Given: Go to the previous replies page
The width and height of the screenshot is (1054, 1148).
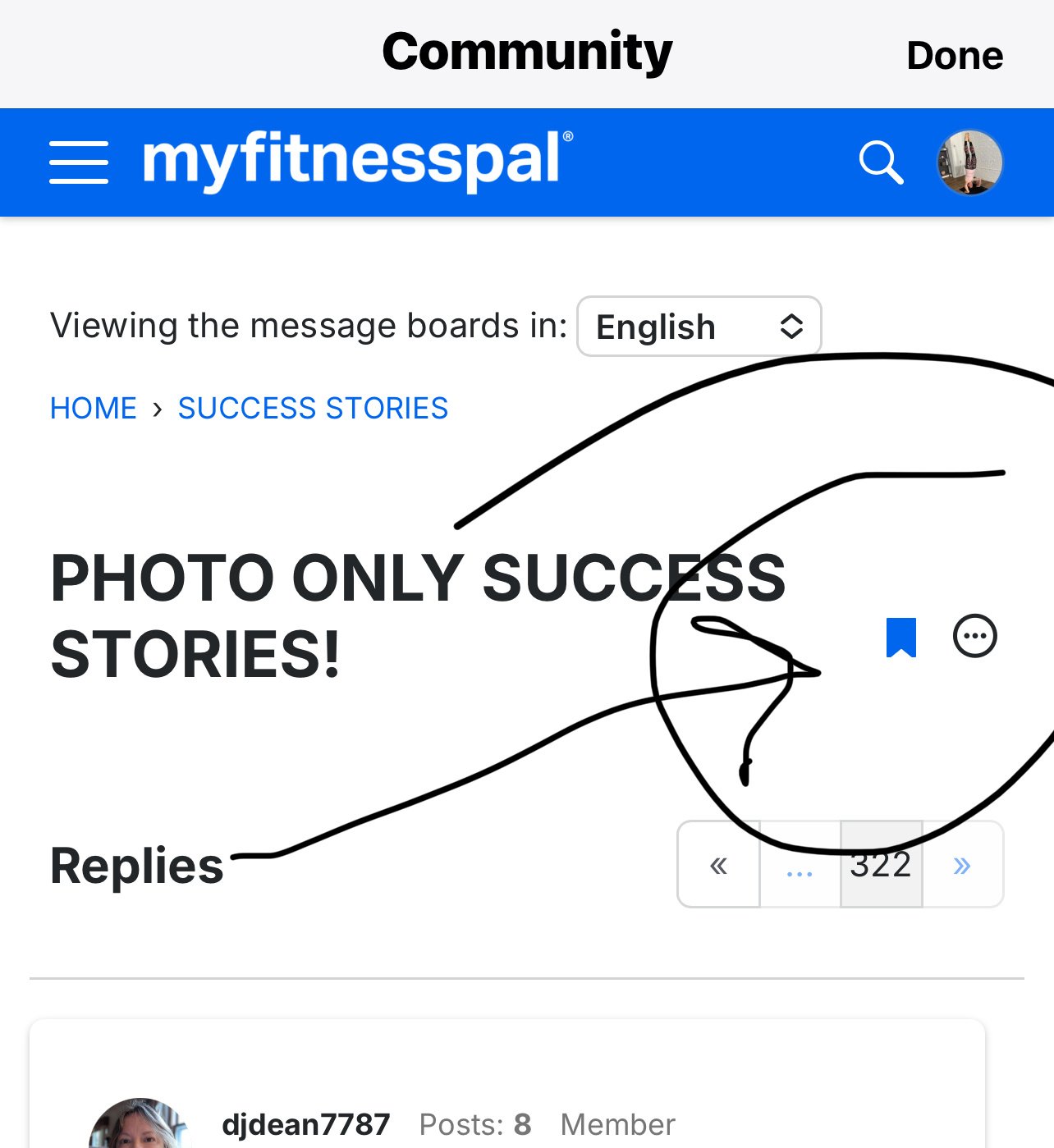Looking at the screenshot, I should 719,865.
